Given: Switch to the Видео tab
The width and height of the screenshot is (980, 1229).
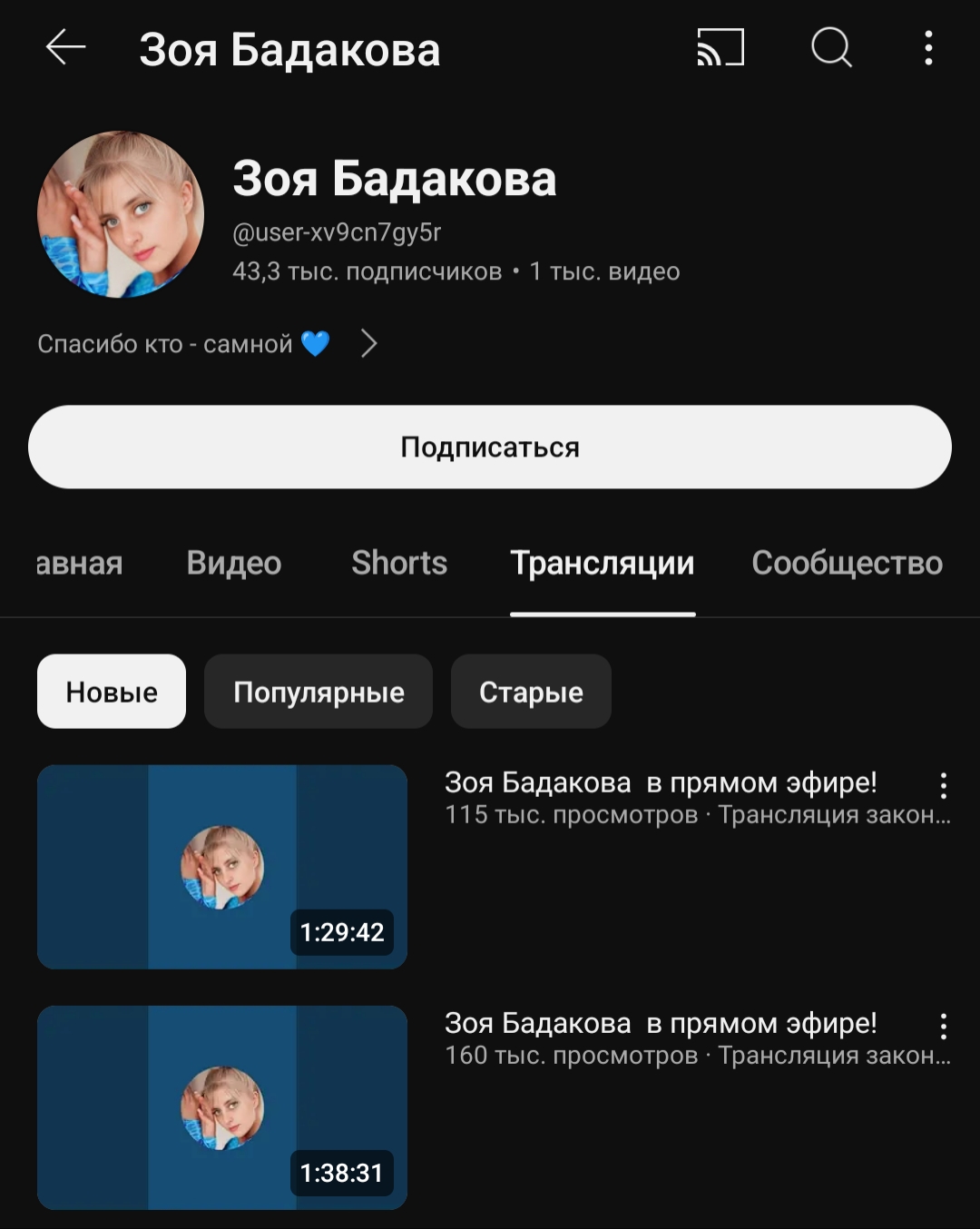Looking at the screenshot, I should (234, 563).
